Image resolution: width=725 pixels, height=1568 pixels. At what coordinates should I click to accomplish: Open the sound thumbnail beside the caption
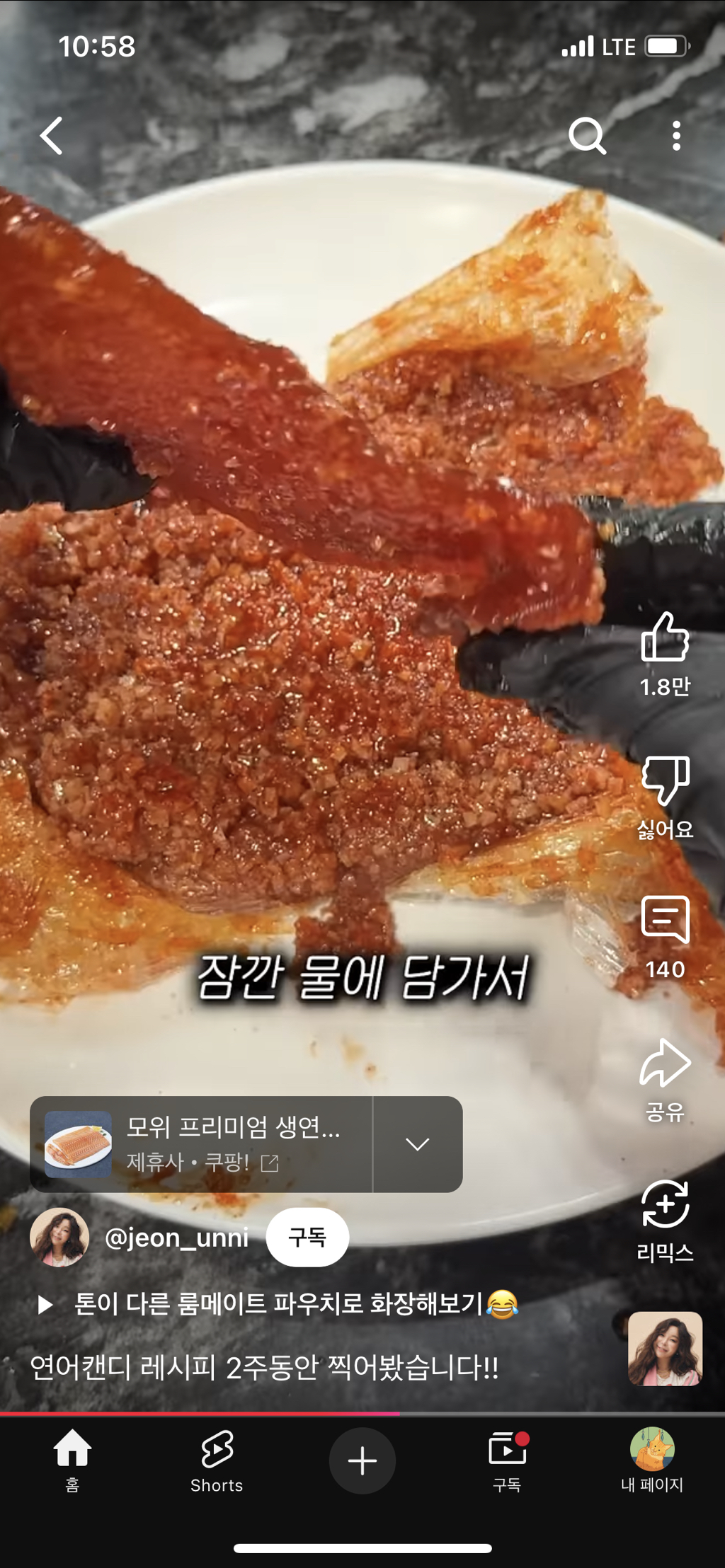(665, 1349)
